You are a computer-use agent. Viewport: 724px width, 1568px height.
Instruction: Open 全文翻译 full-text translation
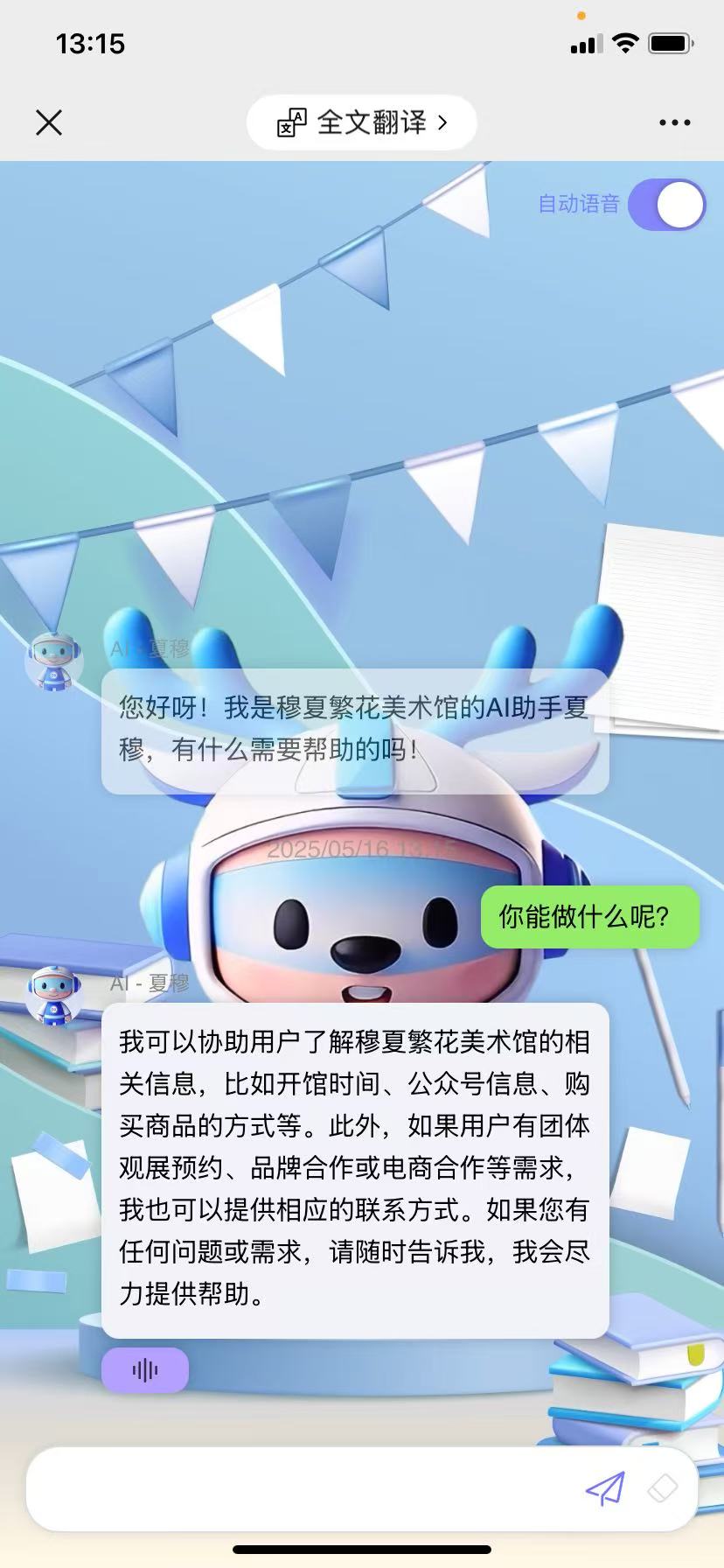coord(362,122)
